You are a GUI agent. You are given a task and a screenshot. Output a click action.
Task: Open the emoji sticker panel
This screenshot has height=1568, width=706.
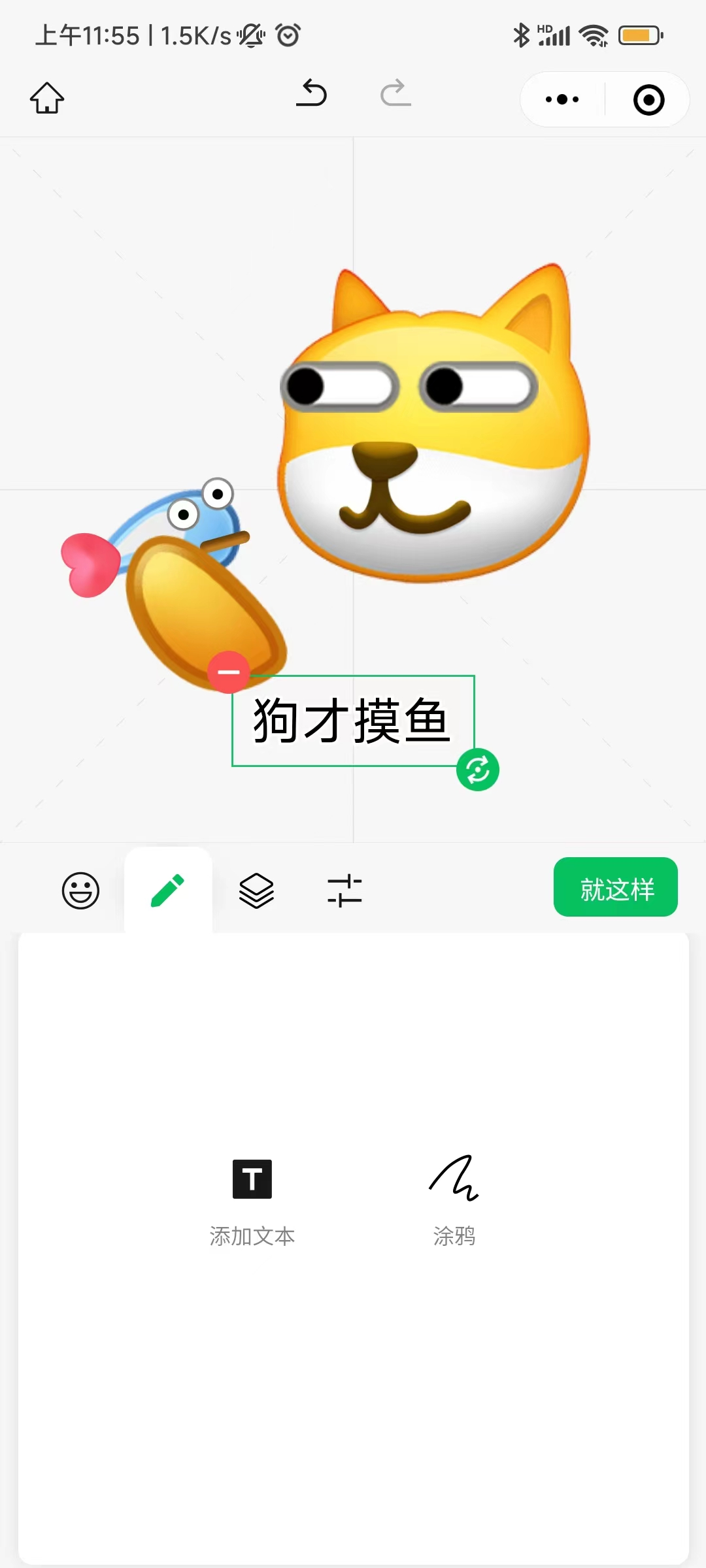click(80, 890)
